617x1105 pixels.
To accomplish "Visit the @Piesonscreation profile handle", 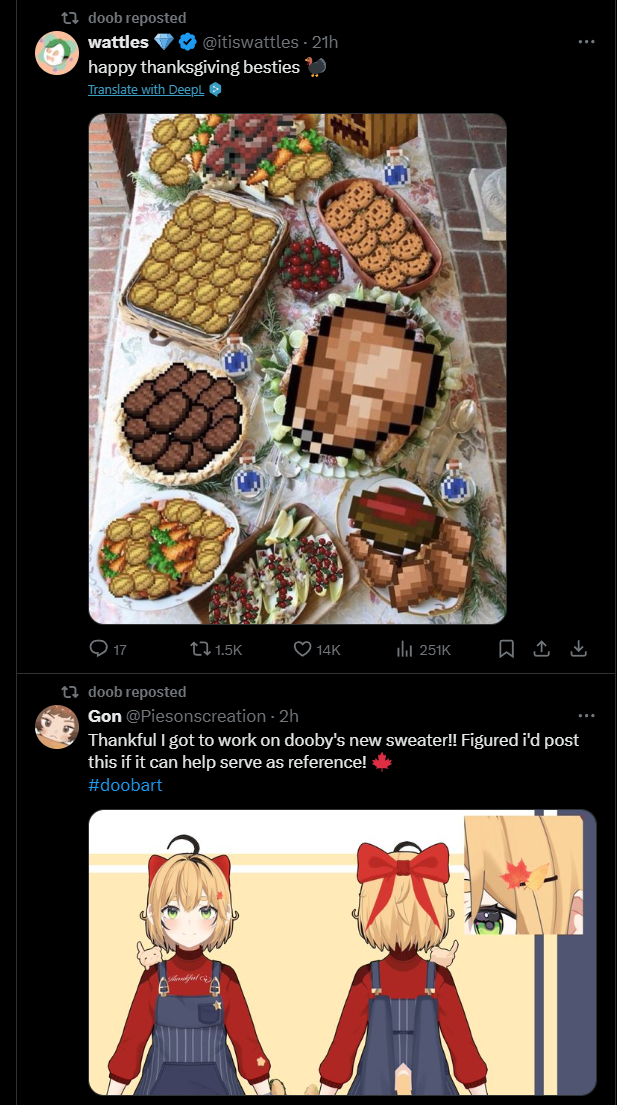I will [196, 716].
